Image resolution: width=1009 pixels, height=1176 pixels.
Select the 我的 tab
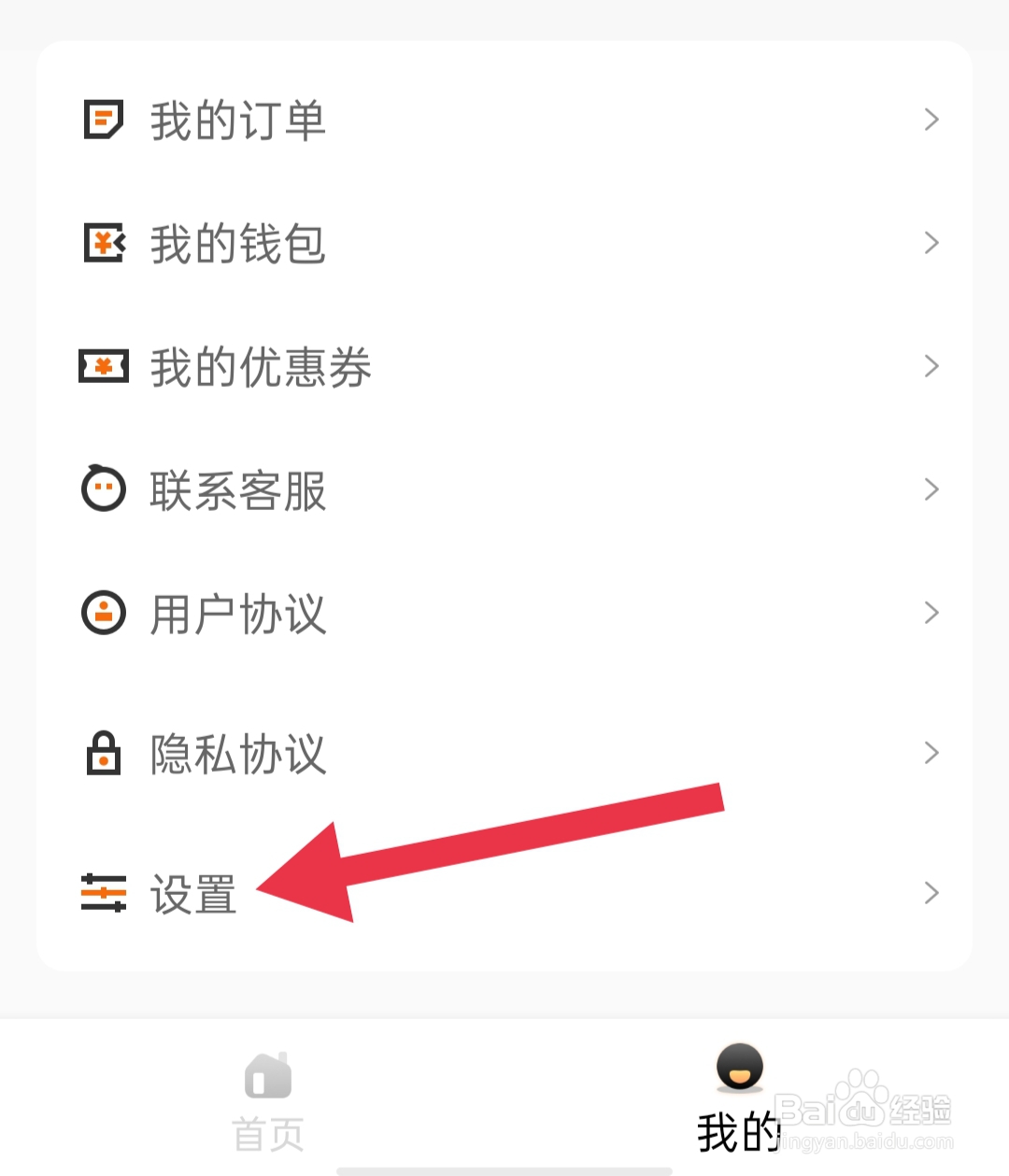[739, 1128]
